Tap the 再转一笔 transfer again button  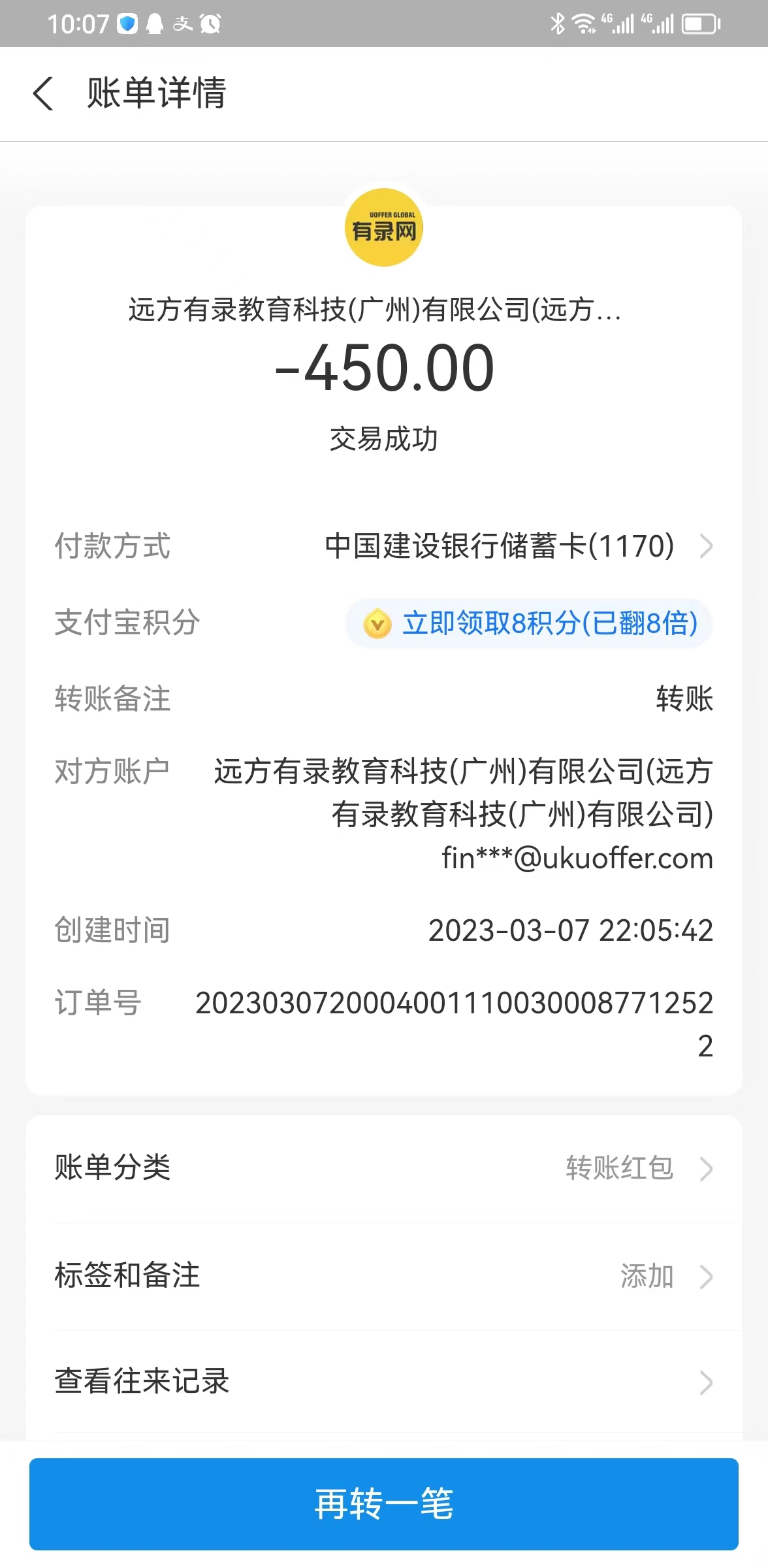tap(384, 1504)
